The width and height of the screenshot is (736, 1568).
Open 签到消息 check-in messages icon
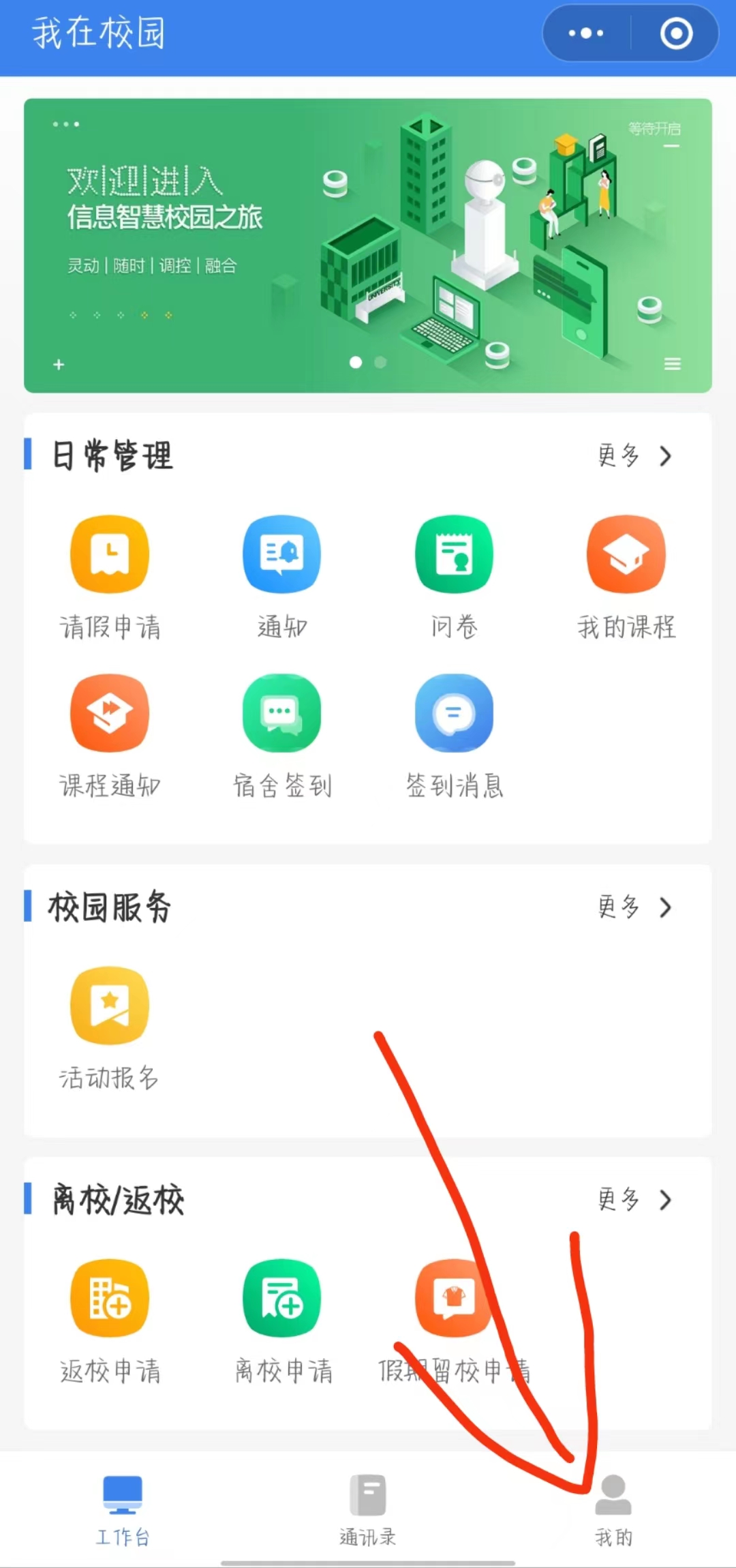[454, 712]
